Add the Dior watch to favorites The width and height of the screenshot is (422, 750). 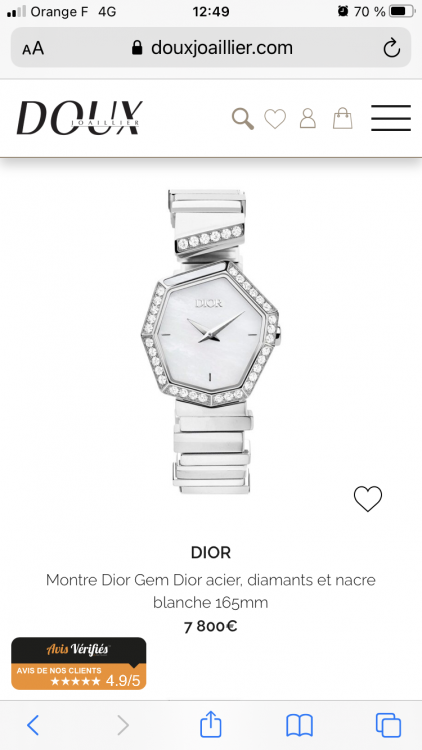click(x=368, y=499)
